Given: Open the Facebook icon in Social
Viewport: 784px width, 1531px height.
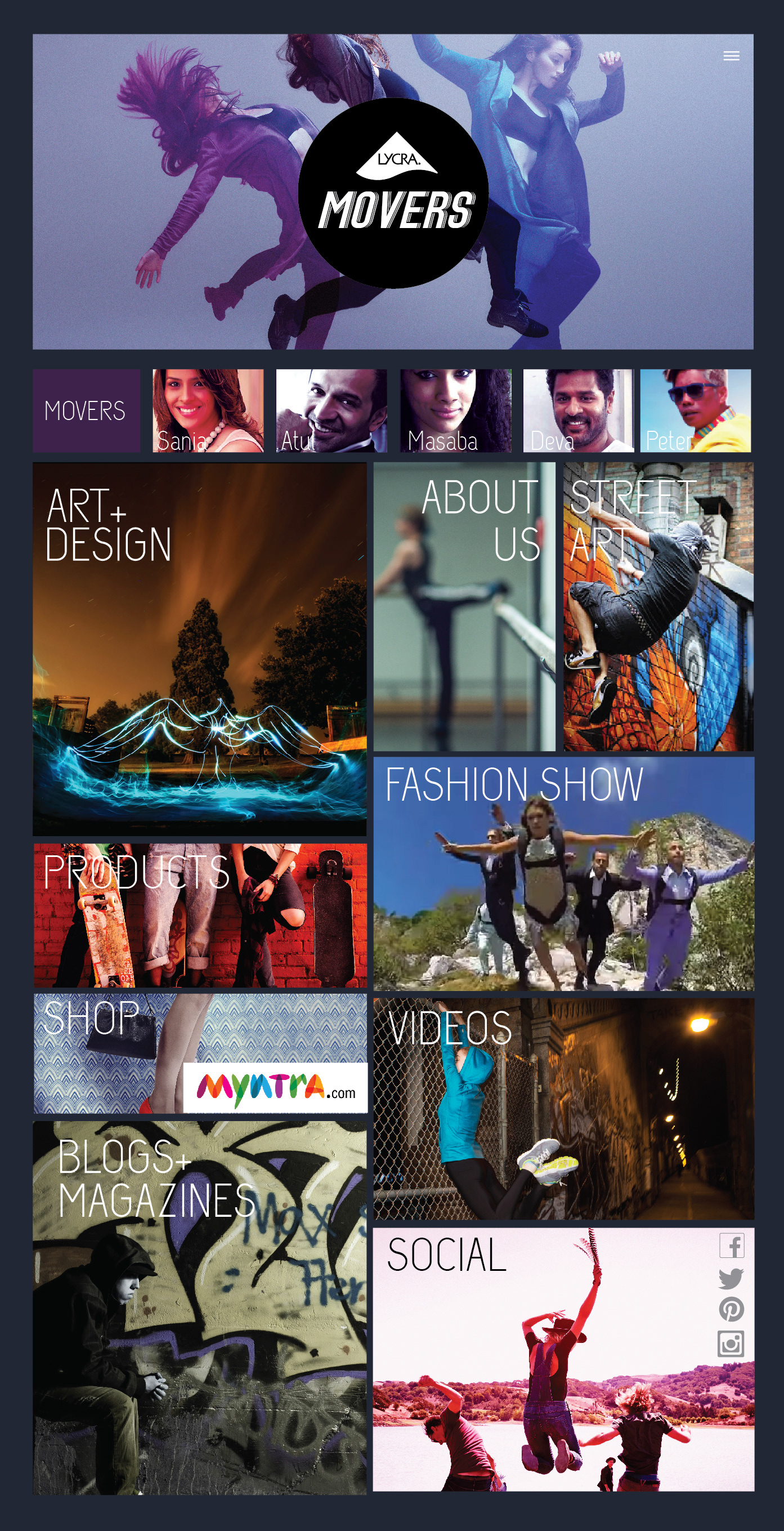Looking at the screenshot, I should pos(732,1246).
